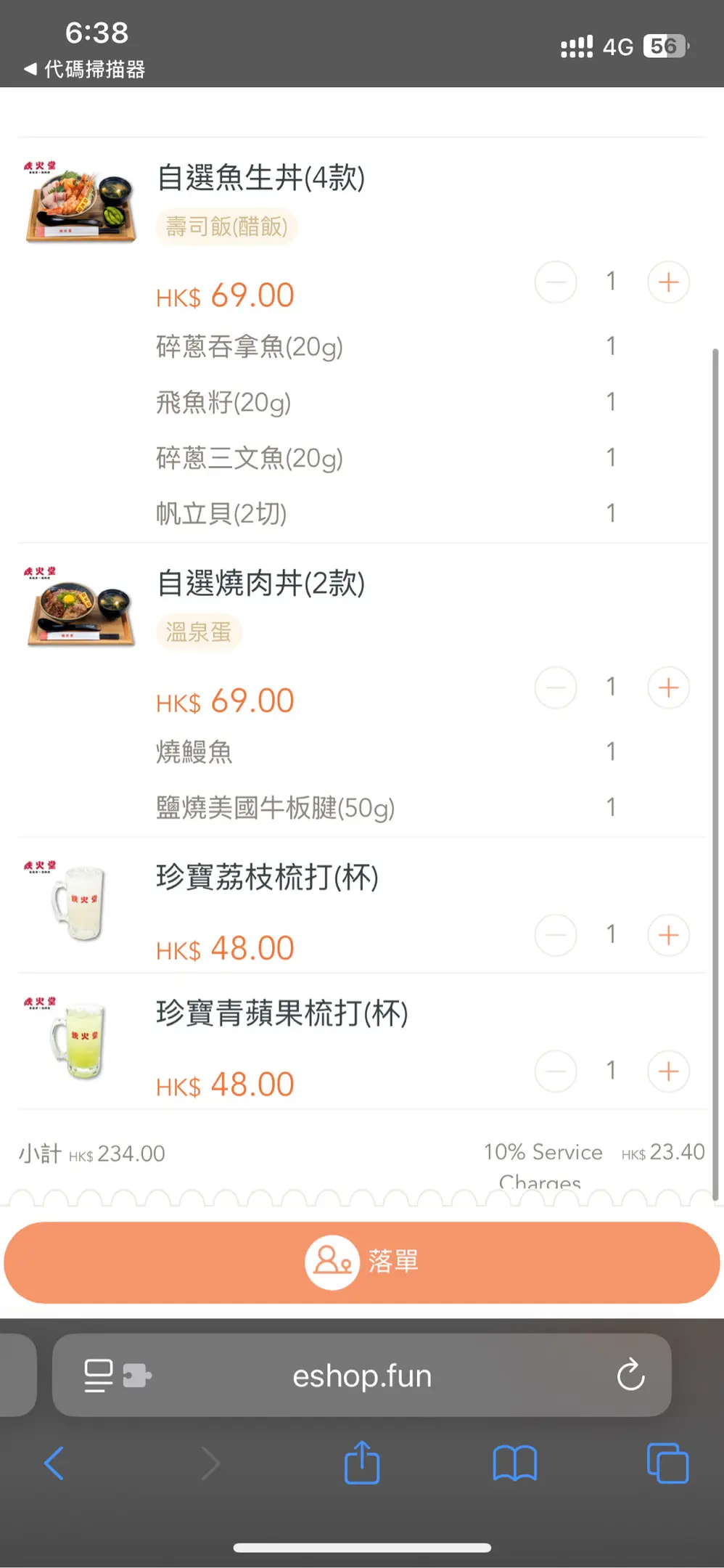Add another 珍寶青蘋果梳打(杯)

click(668, 1071)
